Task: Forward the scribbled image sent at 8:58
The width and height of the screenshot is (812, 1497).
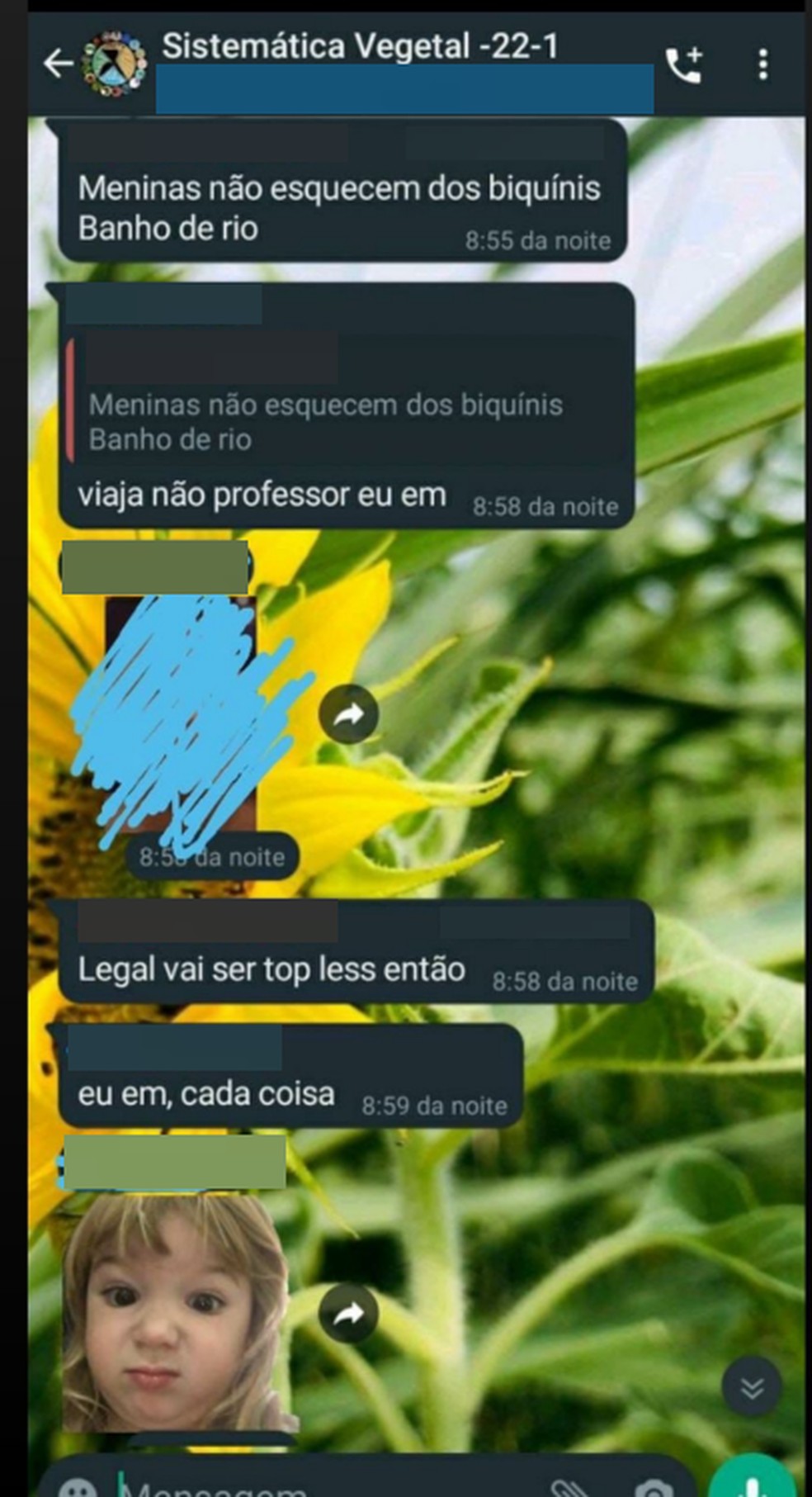Action: pyautogui.click(x=348, y=714)
